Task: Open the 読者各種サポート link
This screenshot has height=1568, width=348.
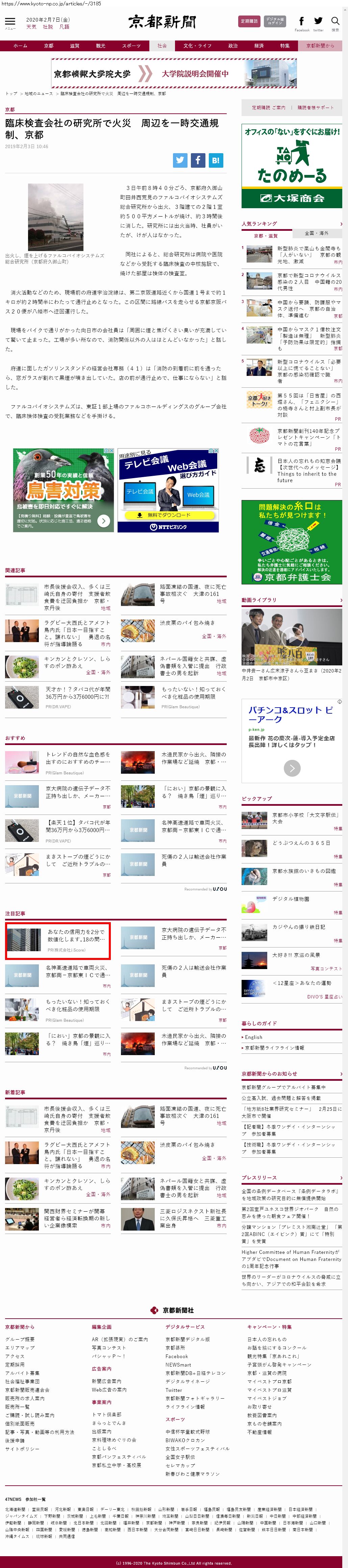Action: point(315,108)
